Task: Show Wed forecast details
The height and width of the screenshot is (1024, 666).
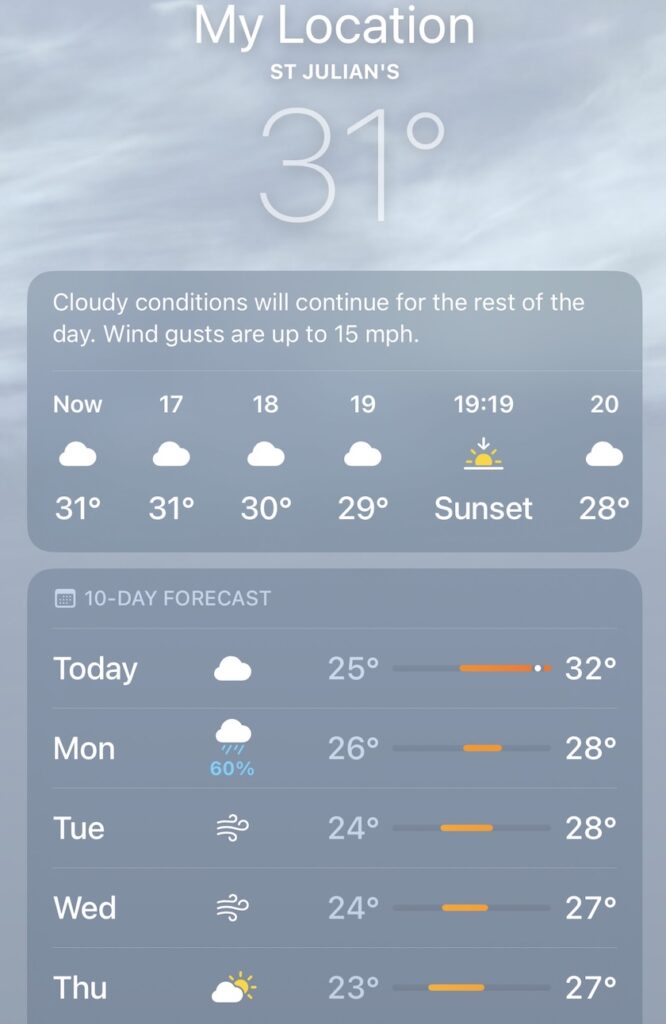Action: tap(333, 908)
